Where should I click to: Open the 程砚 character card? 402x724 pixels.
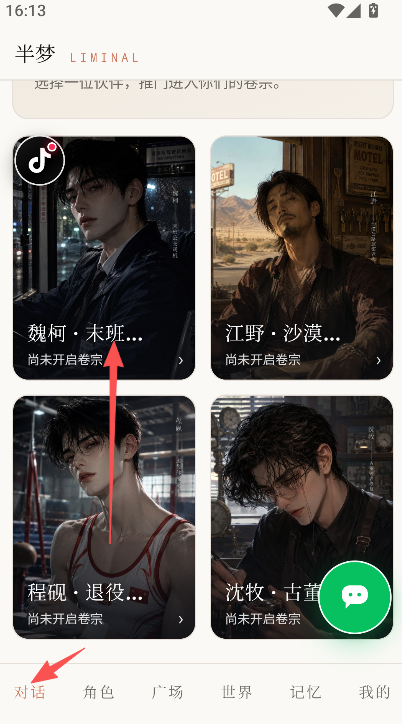[x=104, y=517]
